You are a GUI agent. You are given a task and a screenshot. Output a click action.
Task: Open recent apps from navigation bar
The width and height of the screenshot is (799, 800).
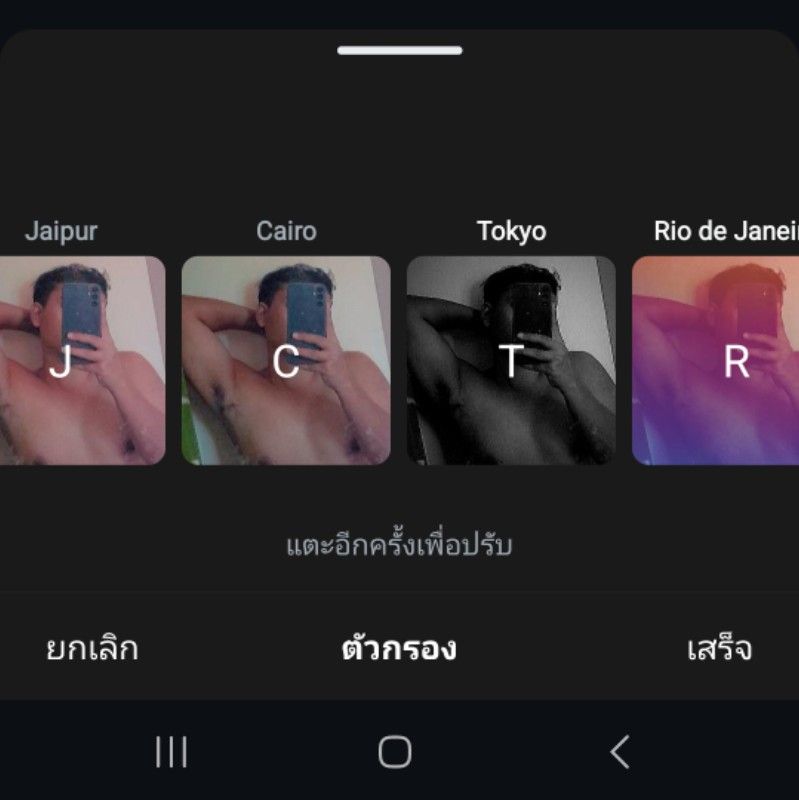tap(171, 752)
